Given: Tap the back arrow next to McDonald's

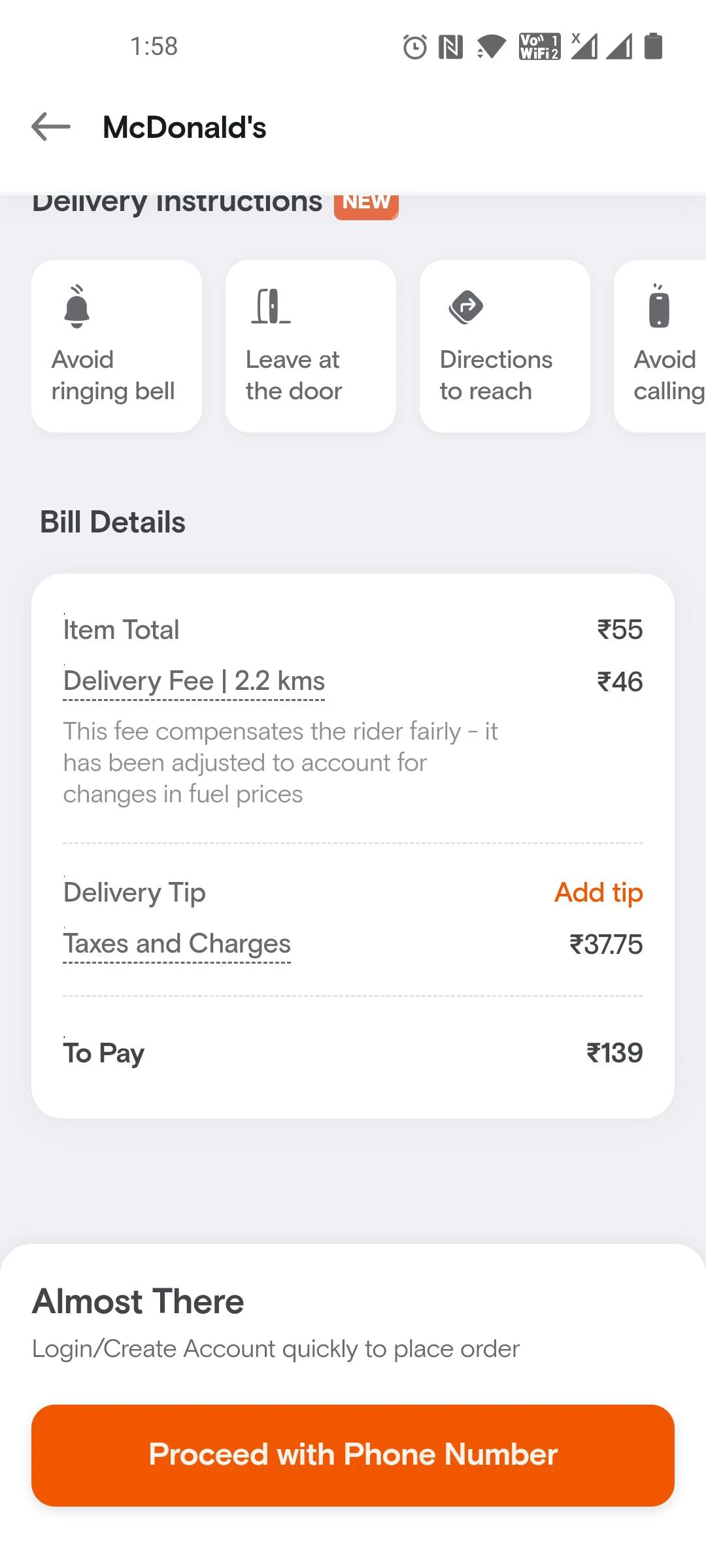Looking at the screenshot, I should pos(50,127).
